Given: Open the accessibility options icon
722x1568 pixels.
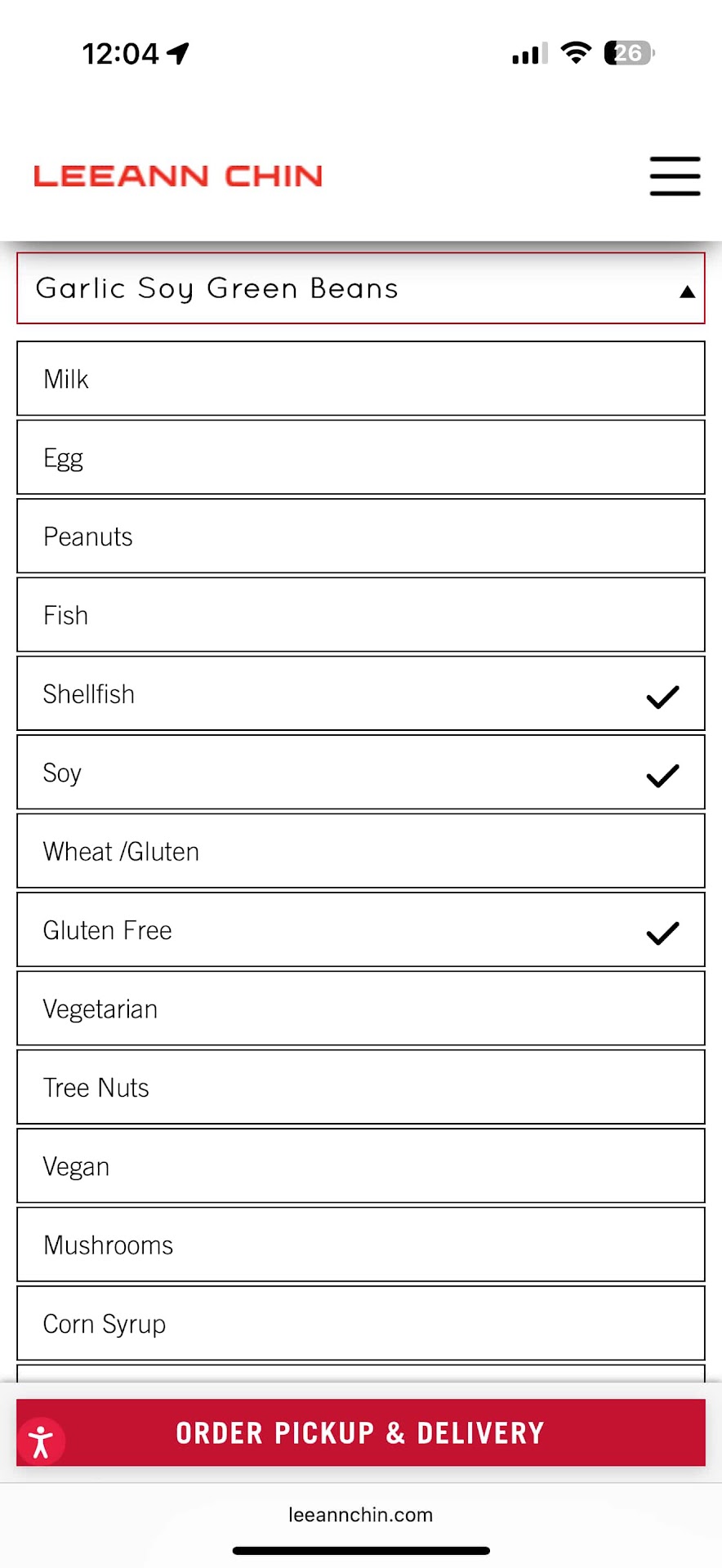Looking at the screenshot, I should (41, 1442).
